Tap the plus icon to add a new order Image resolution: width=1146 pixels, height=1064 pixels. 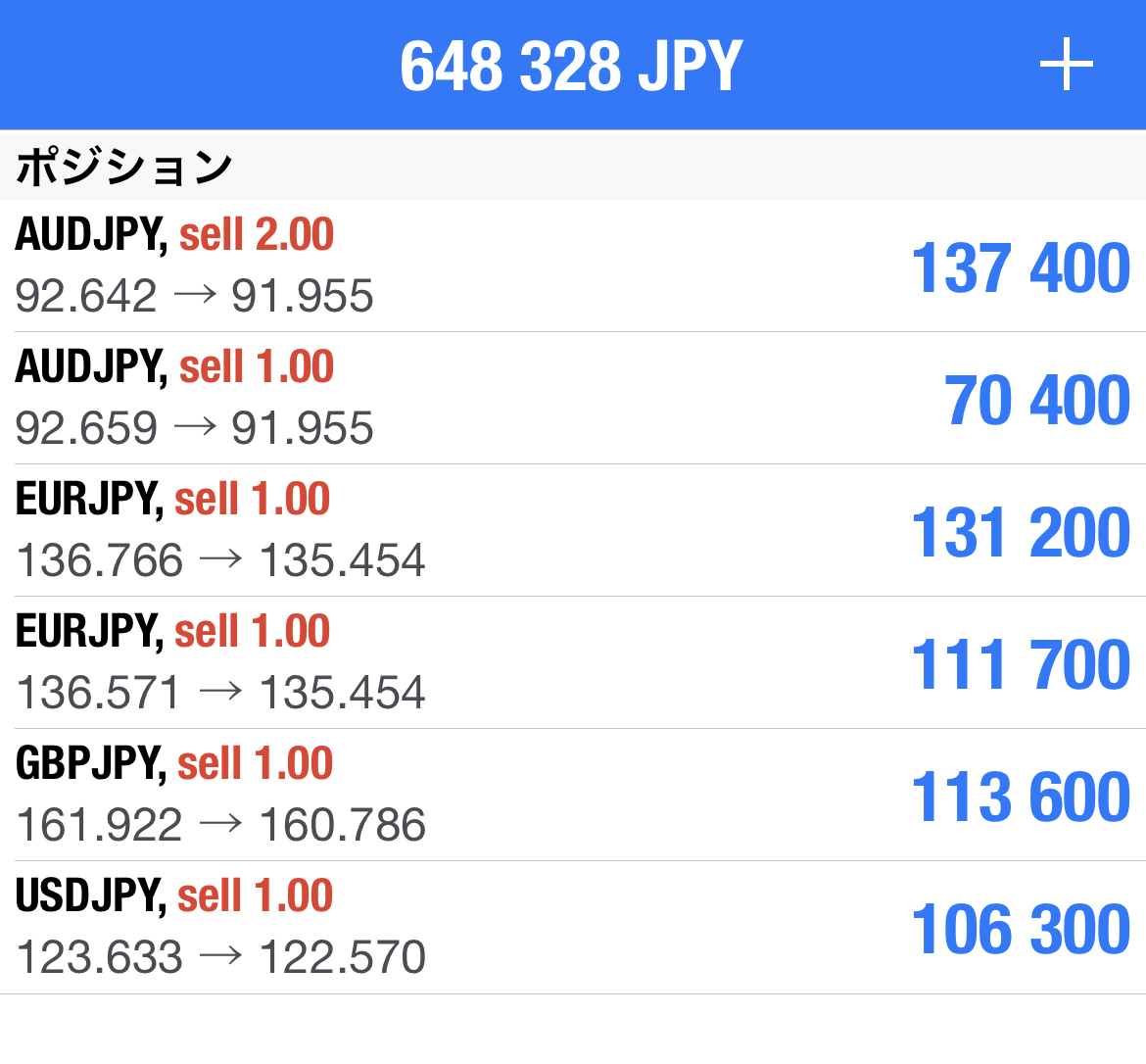[x=1066, y=66]
